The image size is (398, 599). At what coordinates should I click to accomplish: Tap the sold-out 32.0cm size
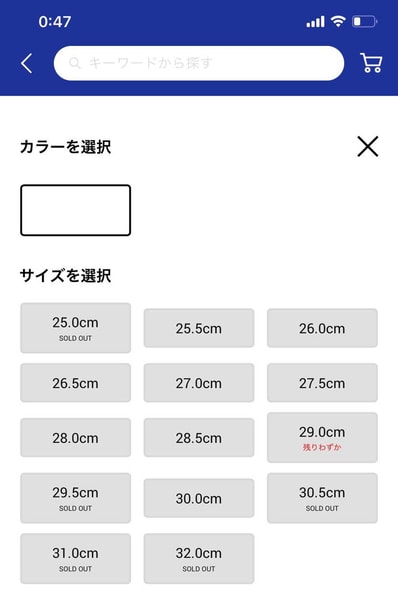pyautogui.click(x=199, y=559)
